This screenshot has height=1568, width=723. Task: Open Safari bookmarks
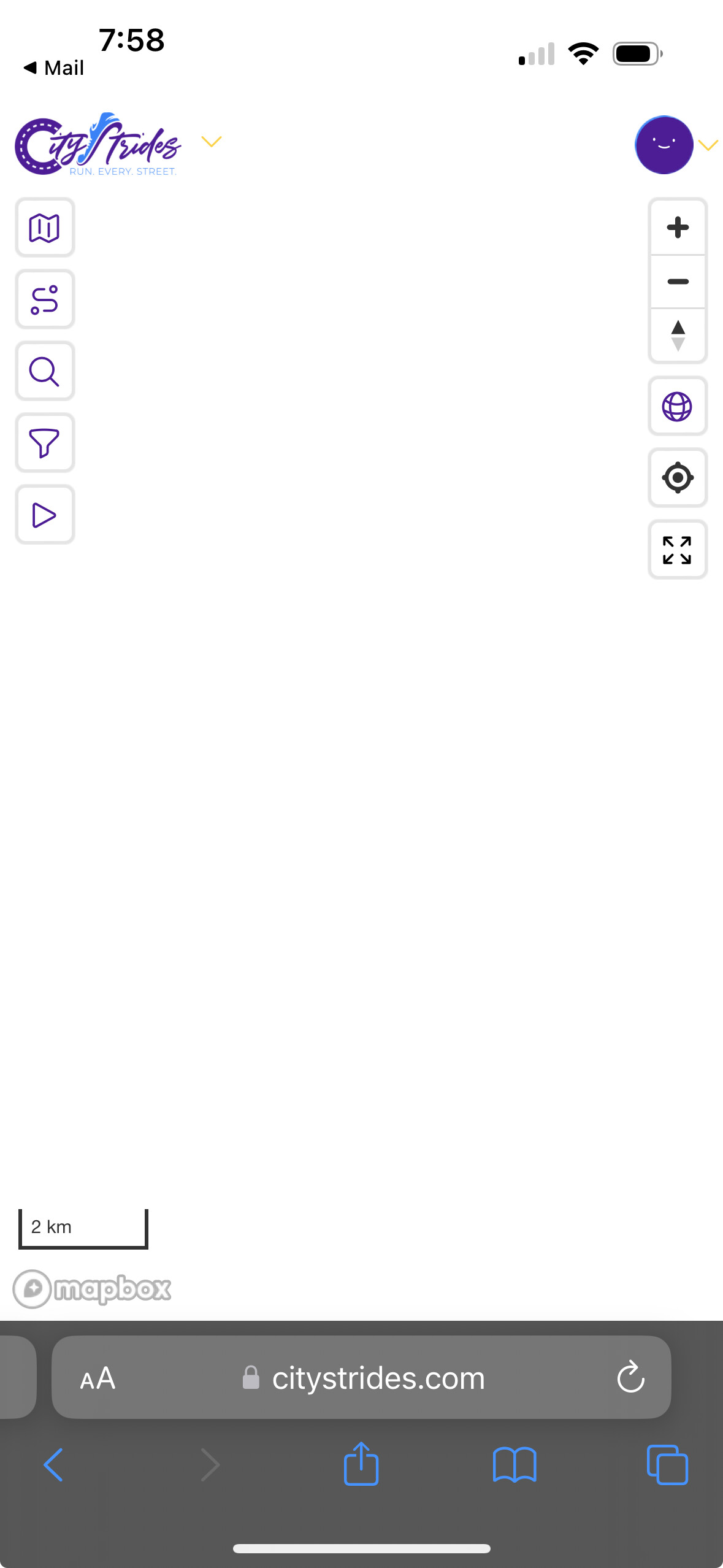point(515,1464)
